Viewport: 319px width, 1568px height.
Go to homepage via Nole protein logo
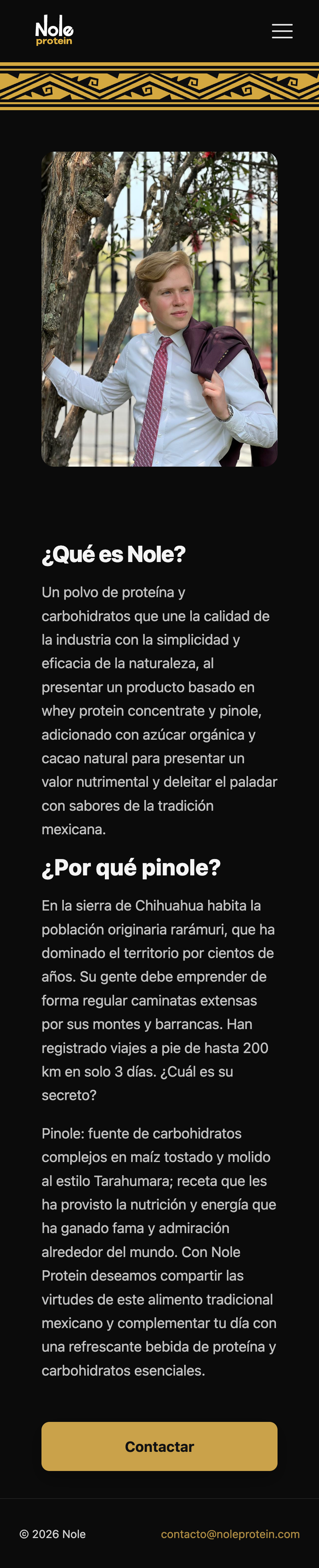coord(54,31)
